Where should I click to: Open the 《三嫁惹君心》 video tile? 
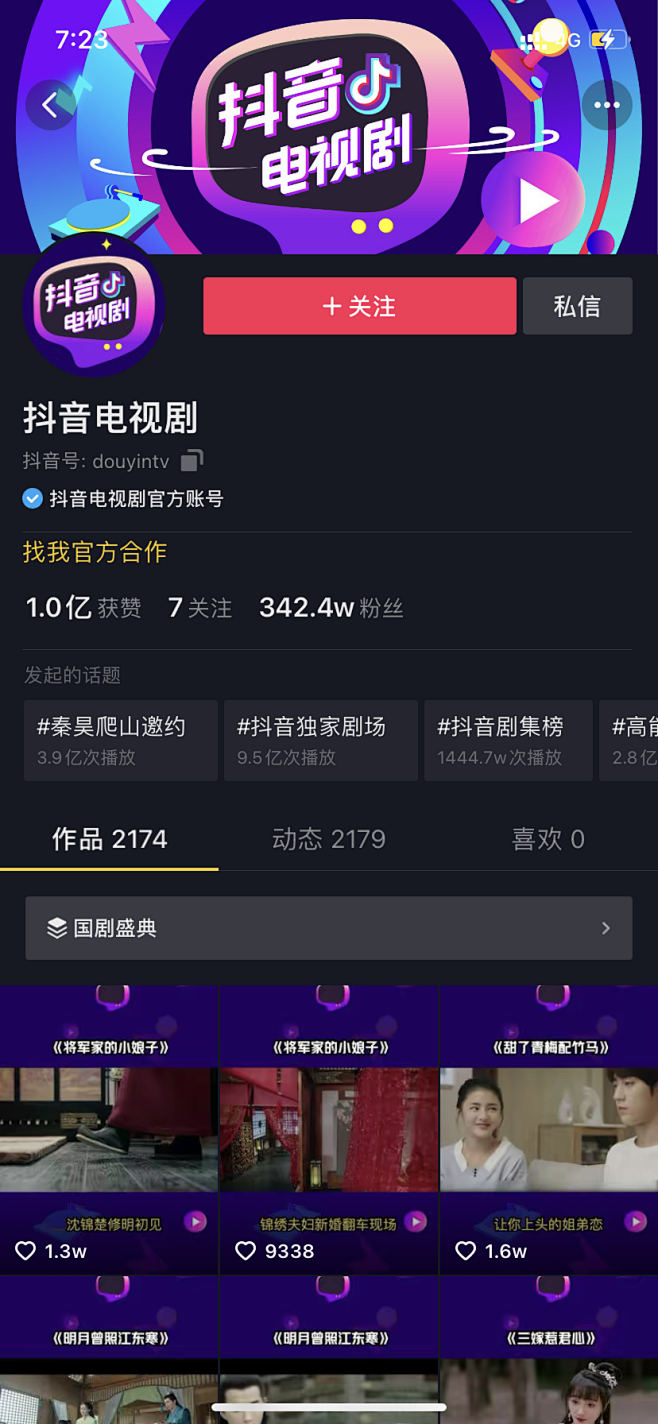point(549,1350)
